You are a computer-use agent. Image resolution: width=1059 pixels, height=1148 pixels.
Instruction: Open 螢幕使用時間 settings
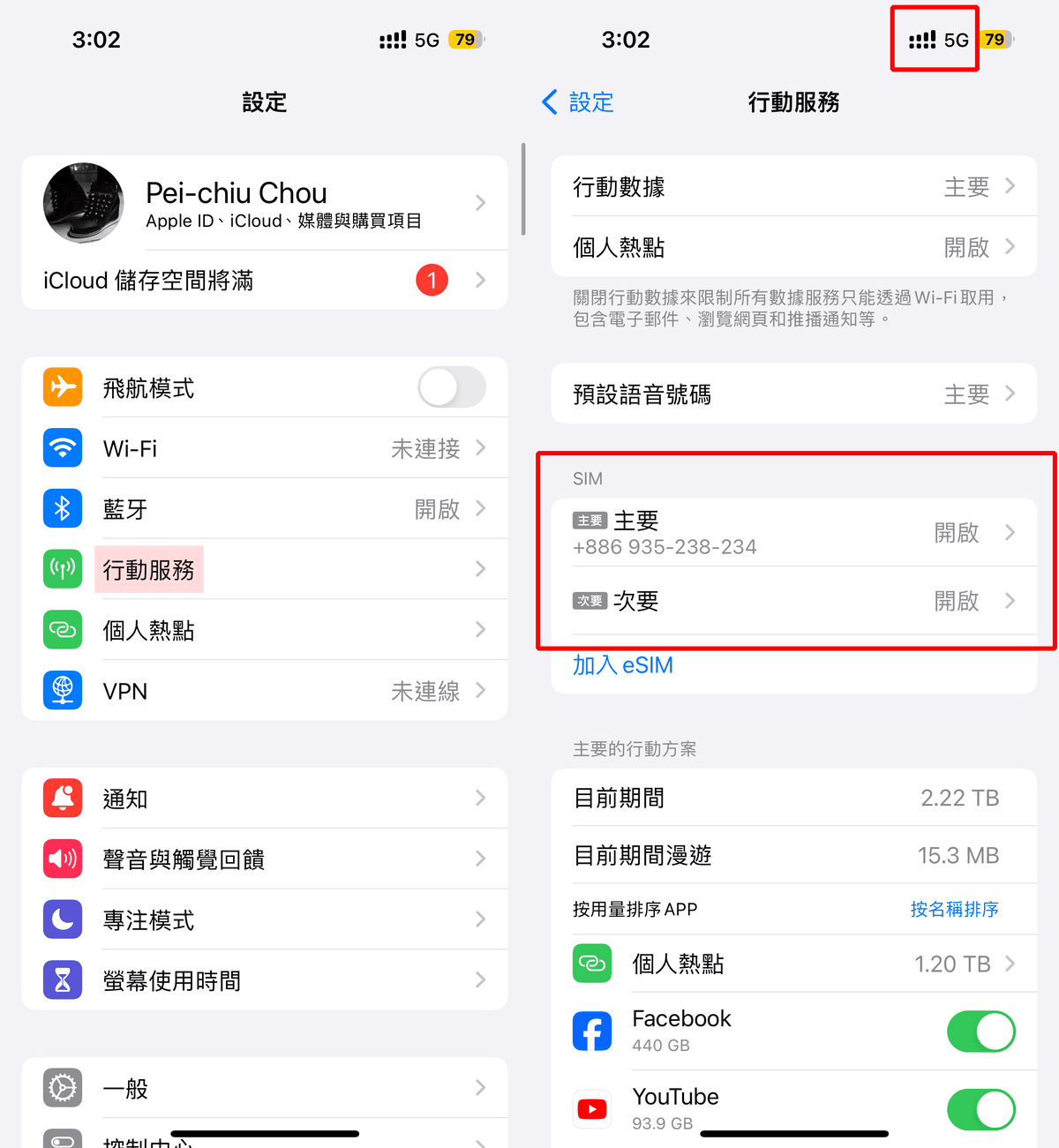click(265, 980)
